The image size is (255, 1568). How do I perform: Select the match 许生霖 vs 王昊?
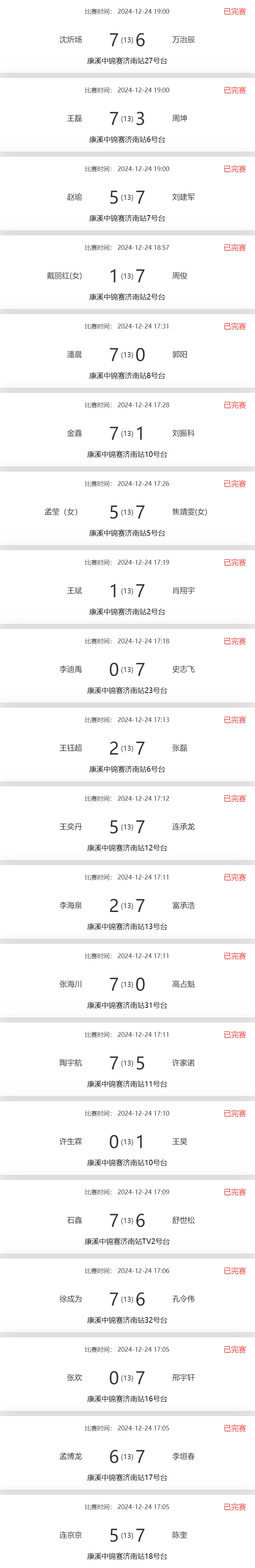tap(127, 1141)
